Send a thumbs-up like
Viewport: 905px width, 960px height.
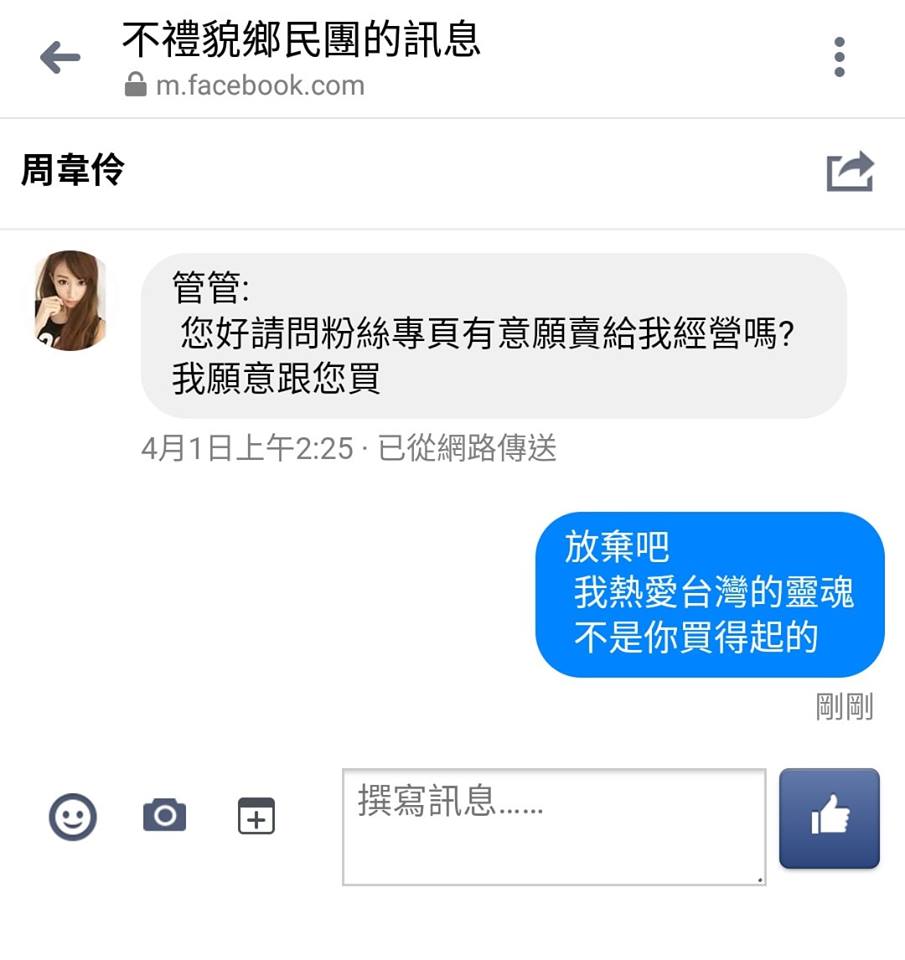point(829,818)
